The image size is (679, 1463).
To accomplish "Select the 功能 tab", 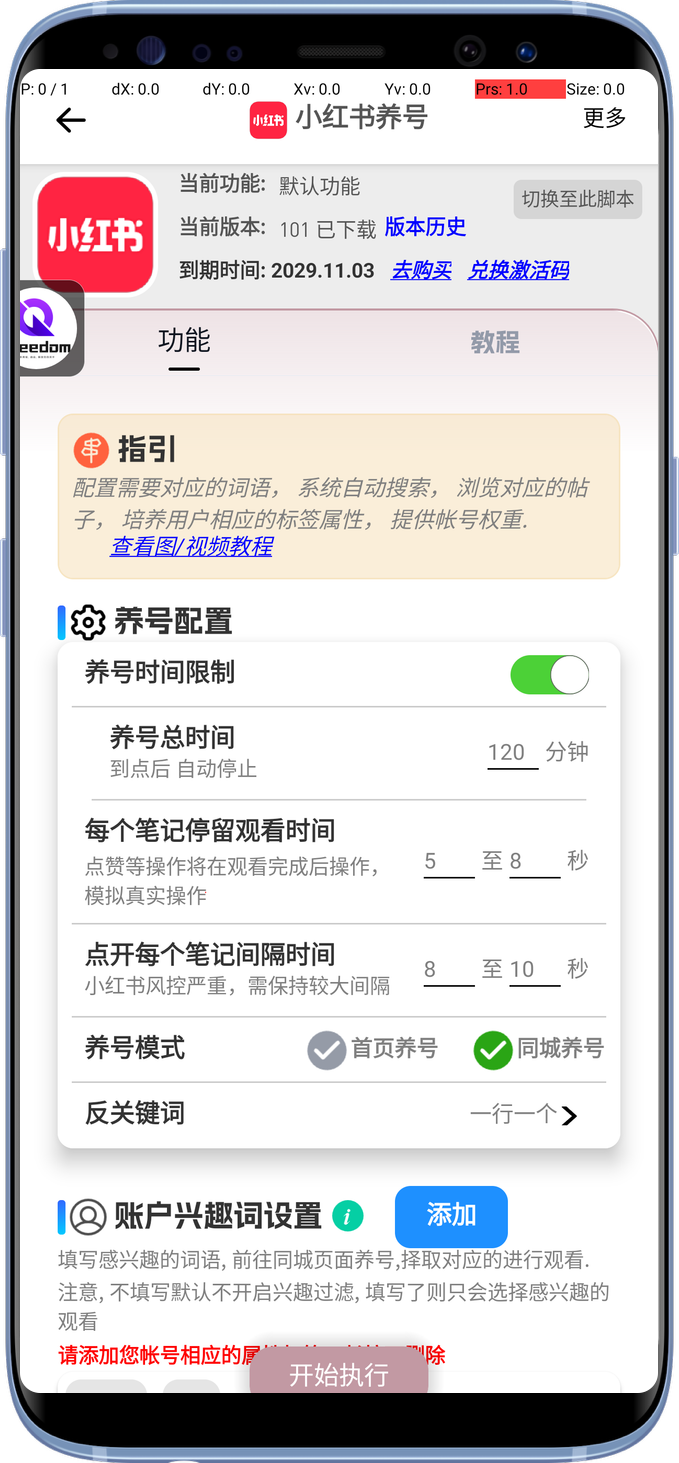I will 184,342.
